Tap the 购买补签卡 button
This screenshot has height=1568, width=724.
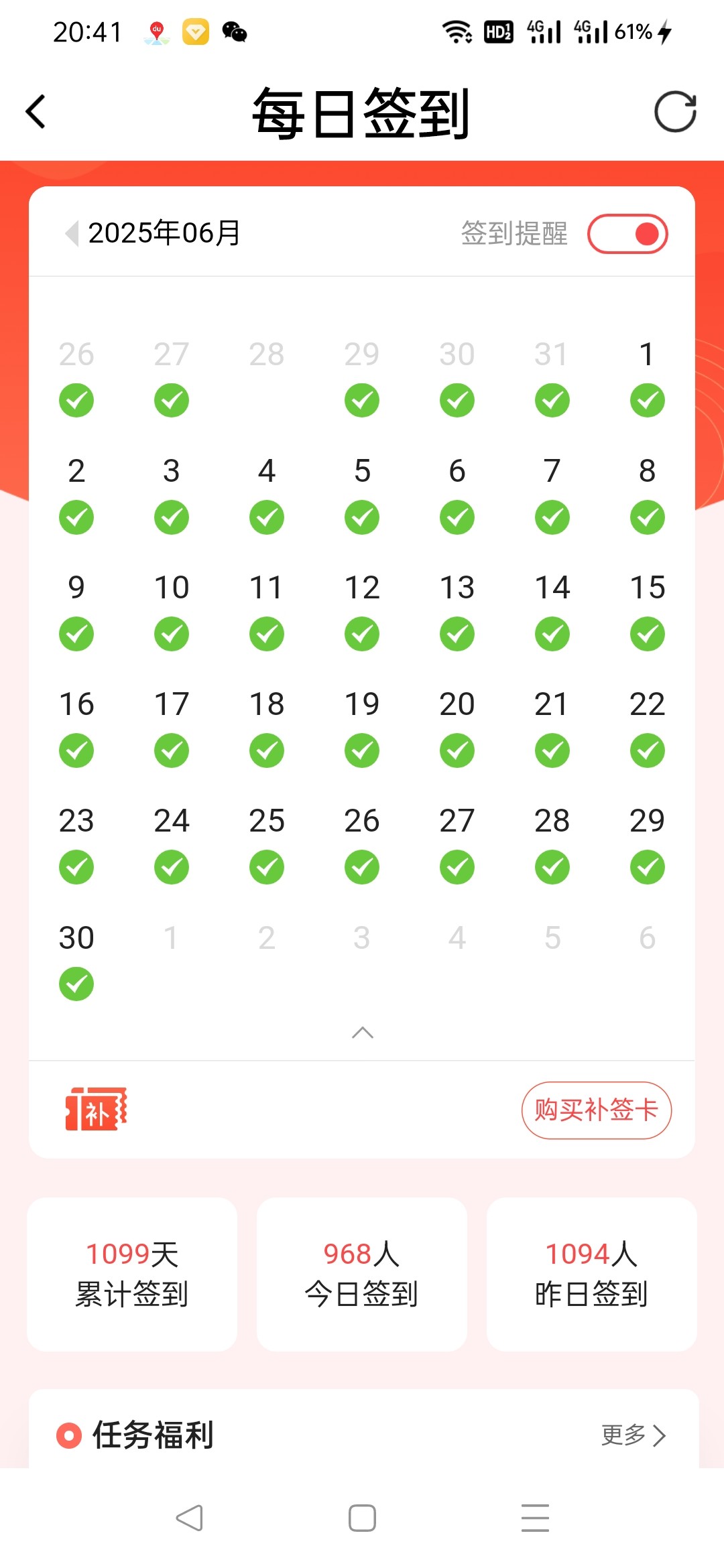point(596,1110)
